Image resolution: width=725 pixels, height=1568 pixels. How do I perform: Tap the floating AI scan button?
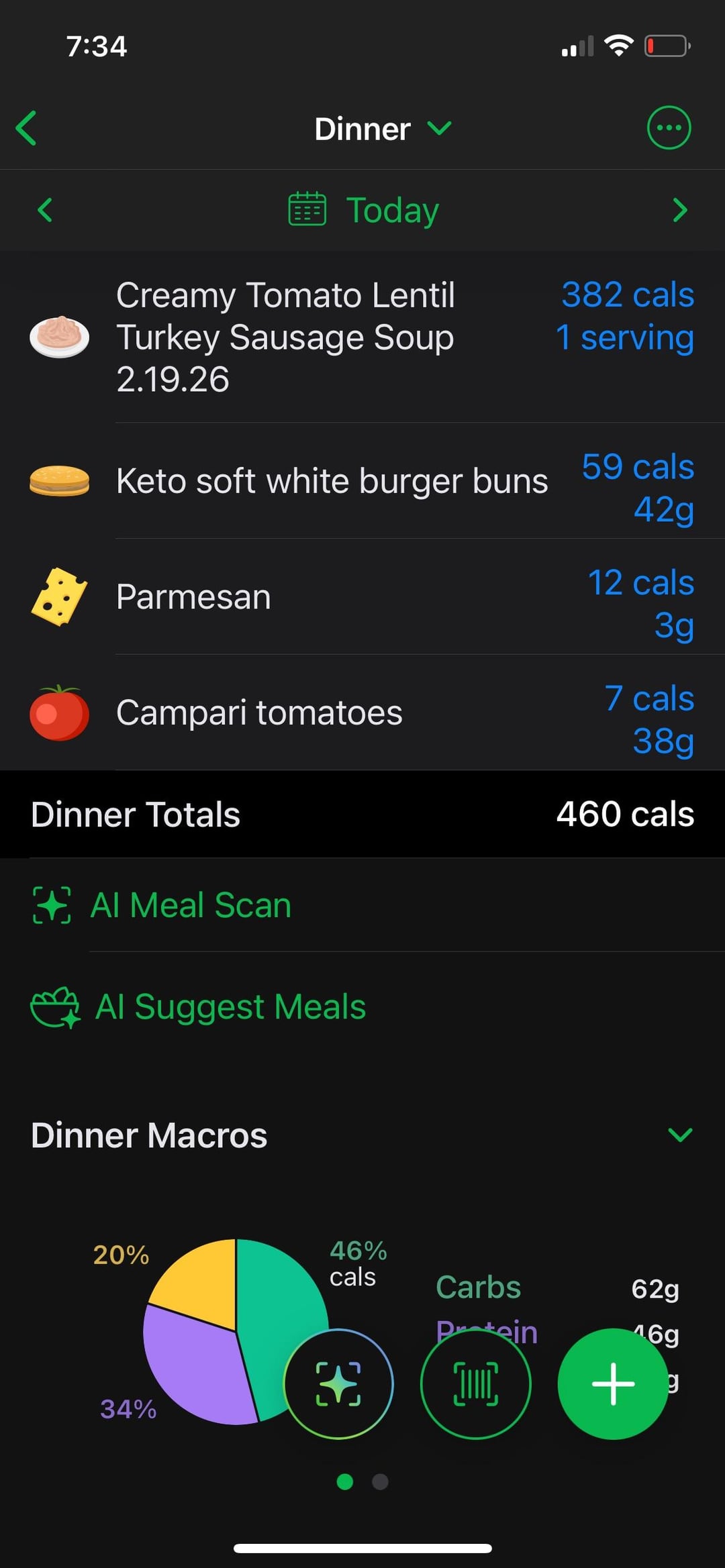click(x=338, y=1383)
